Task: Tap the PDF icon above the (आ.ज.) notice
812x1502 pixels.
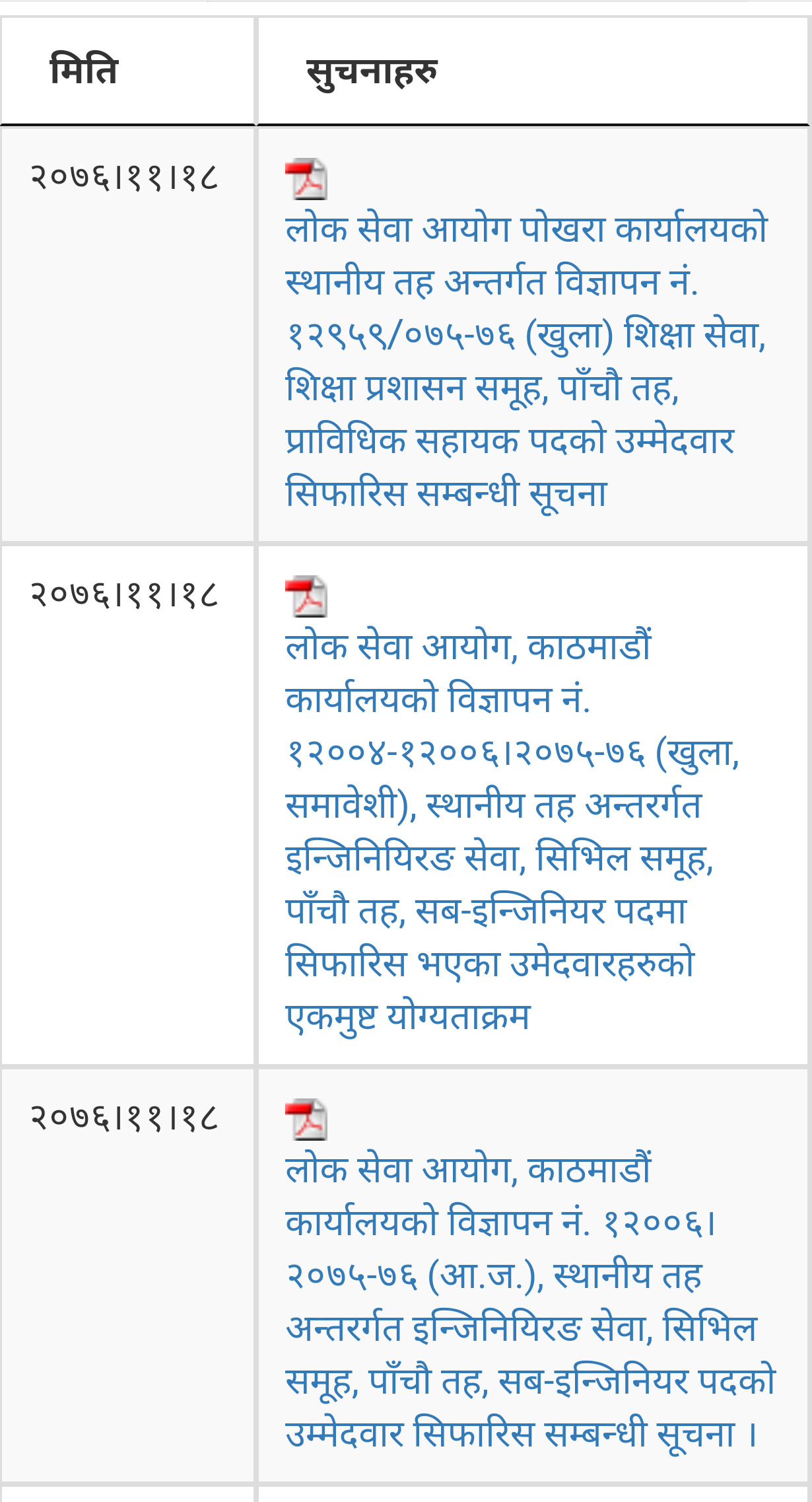Action: [306, 1120]
